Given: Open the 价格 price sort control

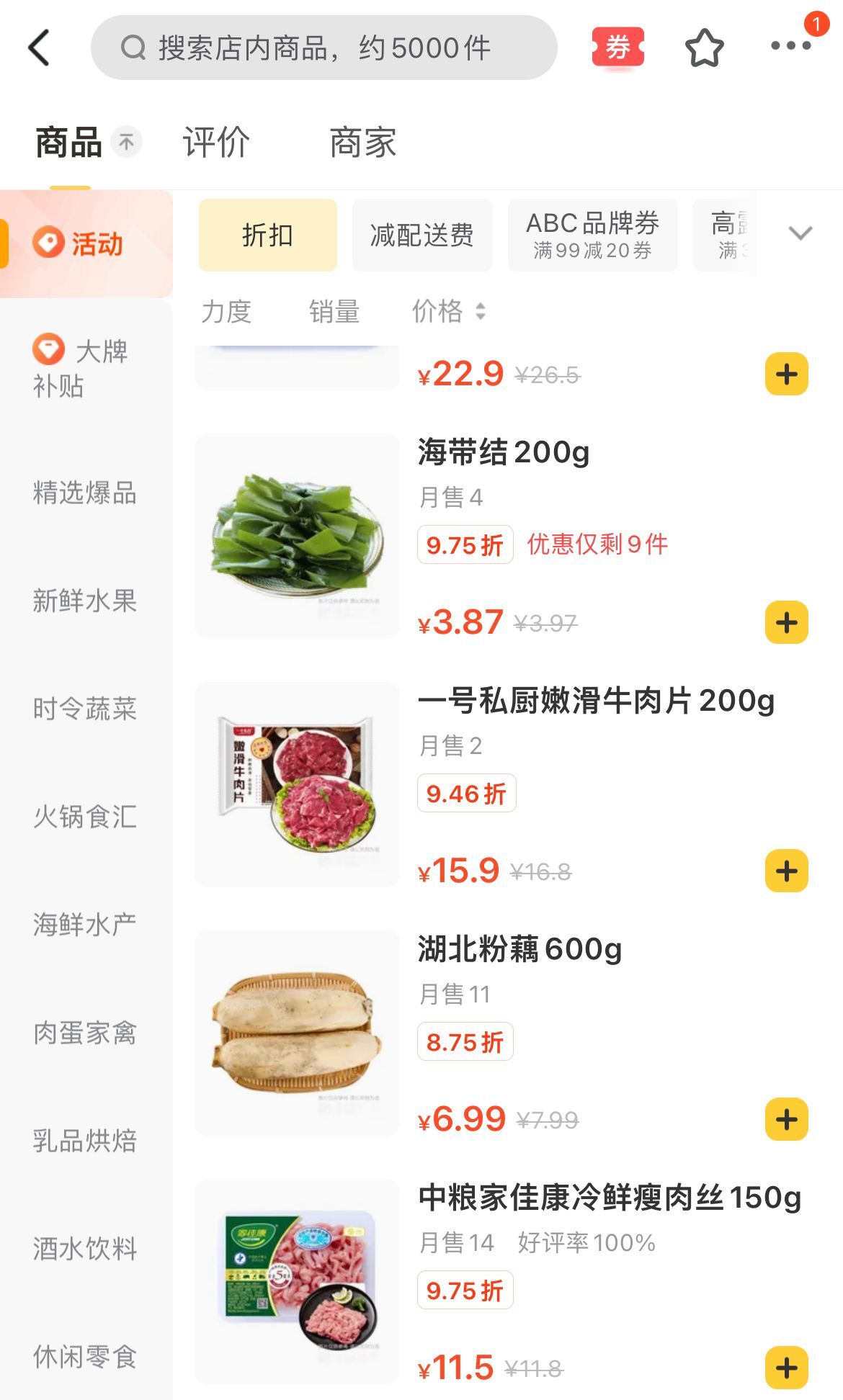Looking at the screenshot, I should [x=447, y=311].
